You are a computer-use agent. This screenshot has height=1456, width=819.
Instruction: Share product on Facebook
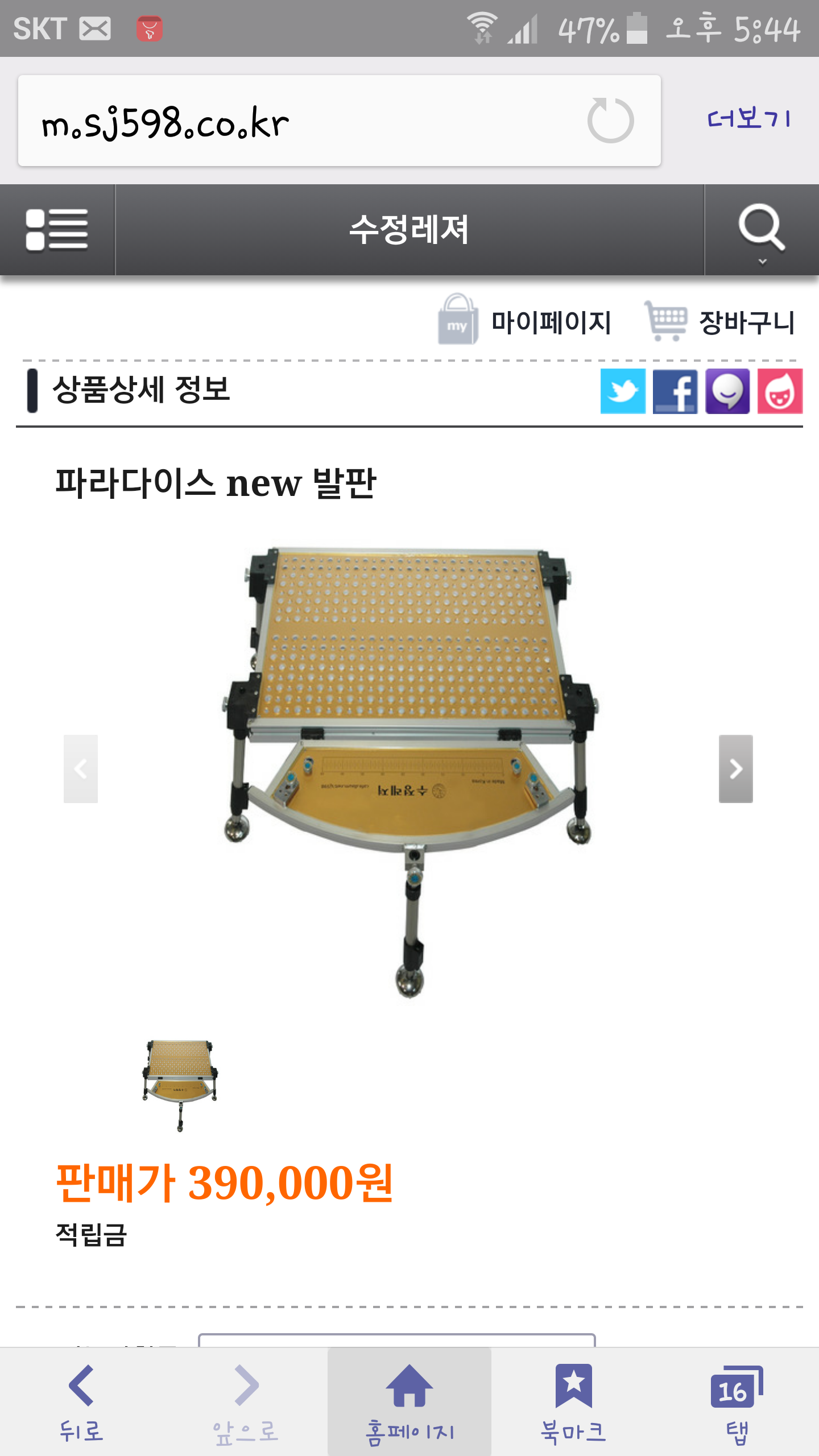point(675,391)
